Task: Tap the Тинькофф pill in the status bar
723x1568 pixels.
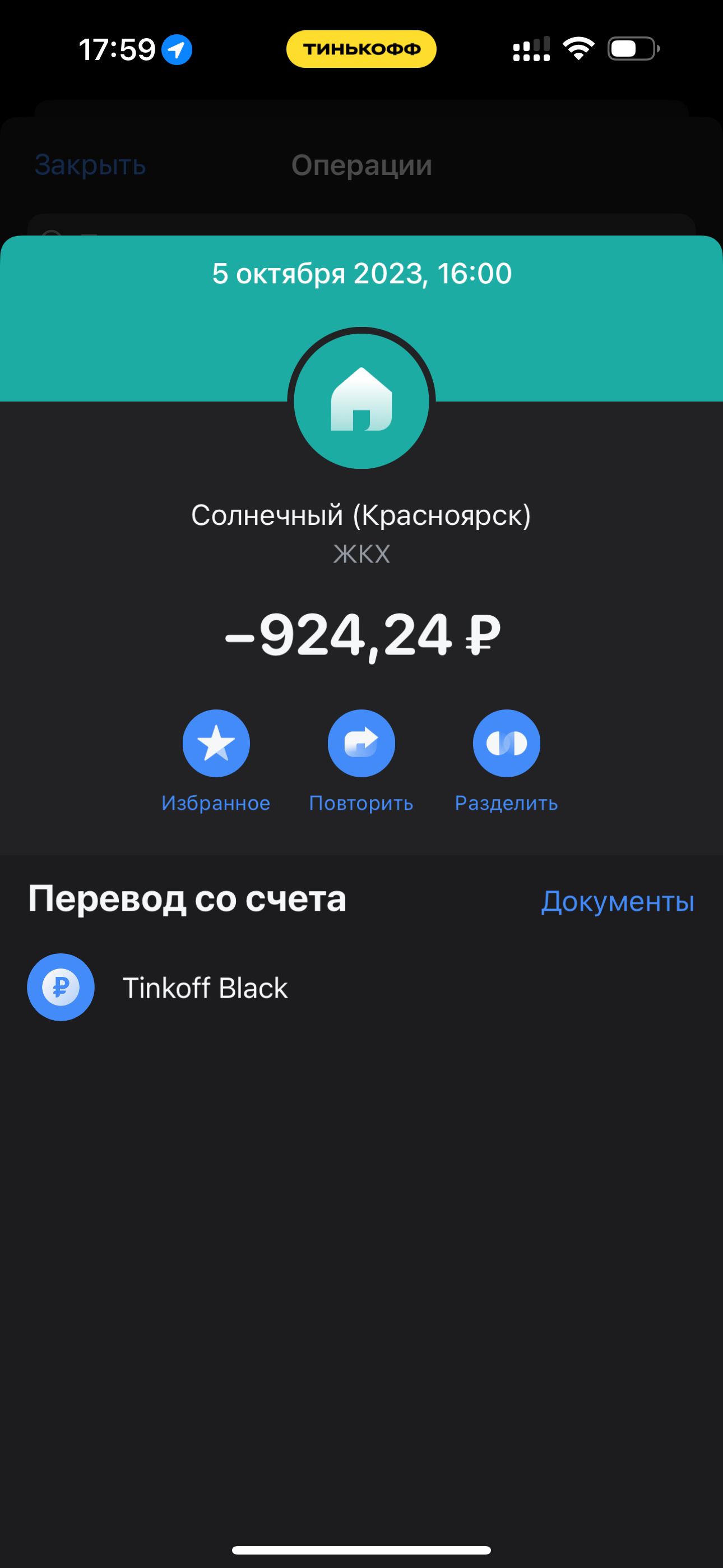Action: point(361,49)
